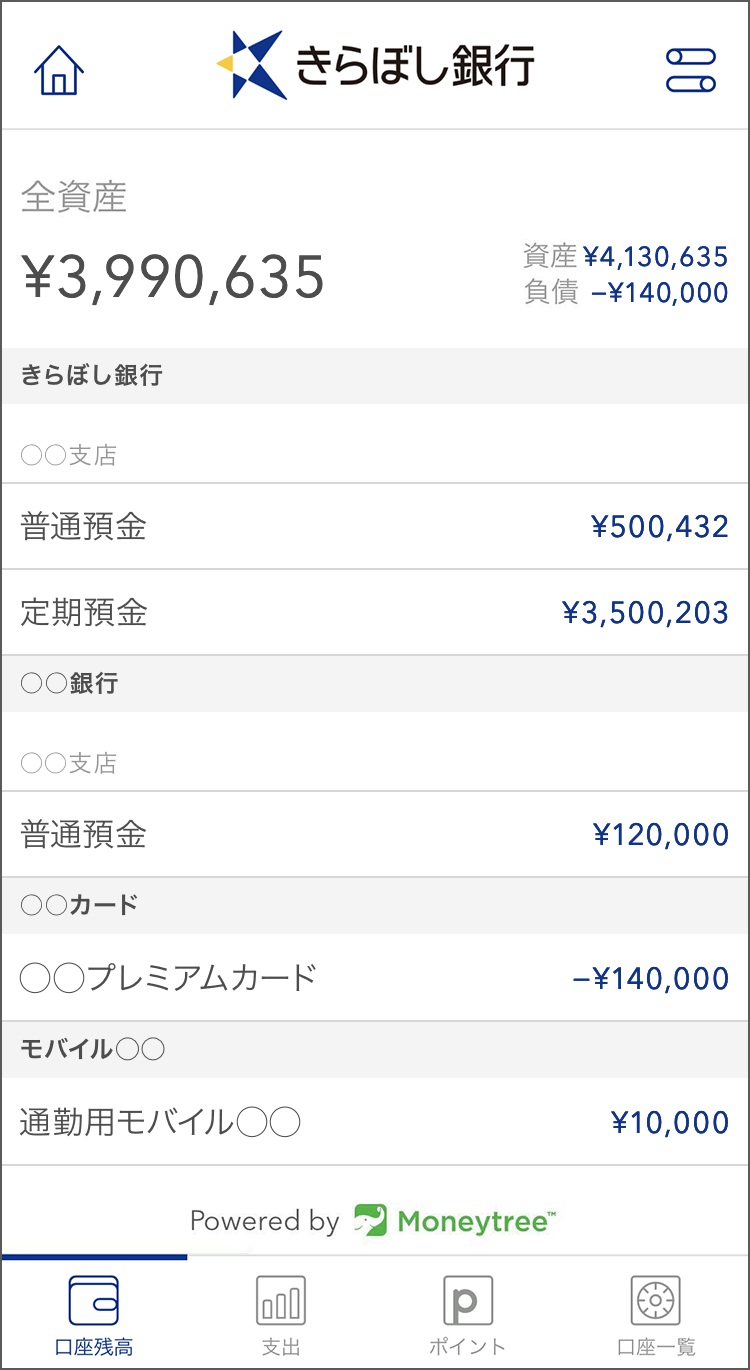Open the 口座一覧 tab
Screen dimensions: 750x1370
655,1315
